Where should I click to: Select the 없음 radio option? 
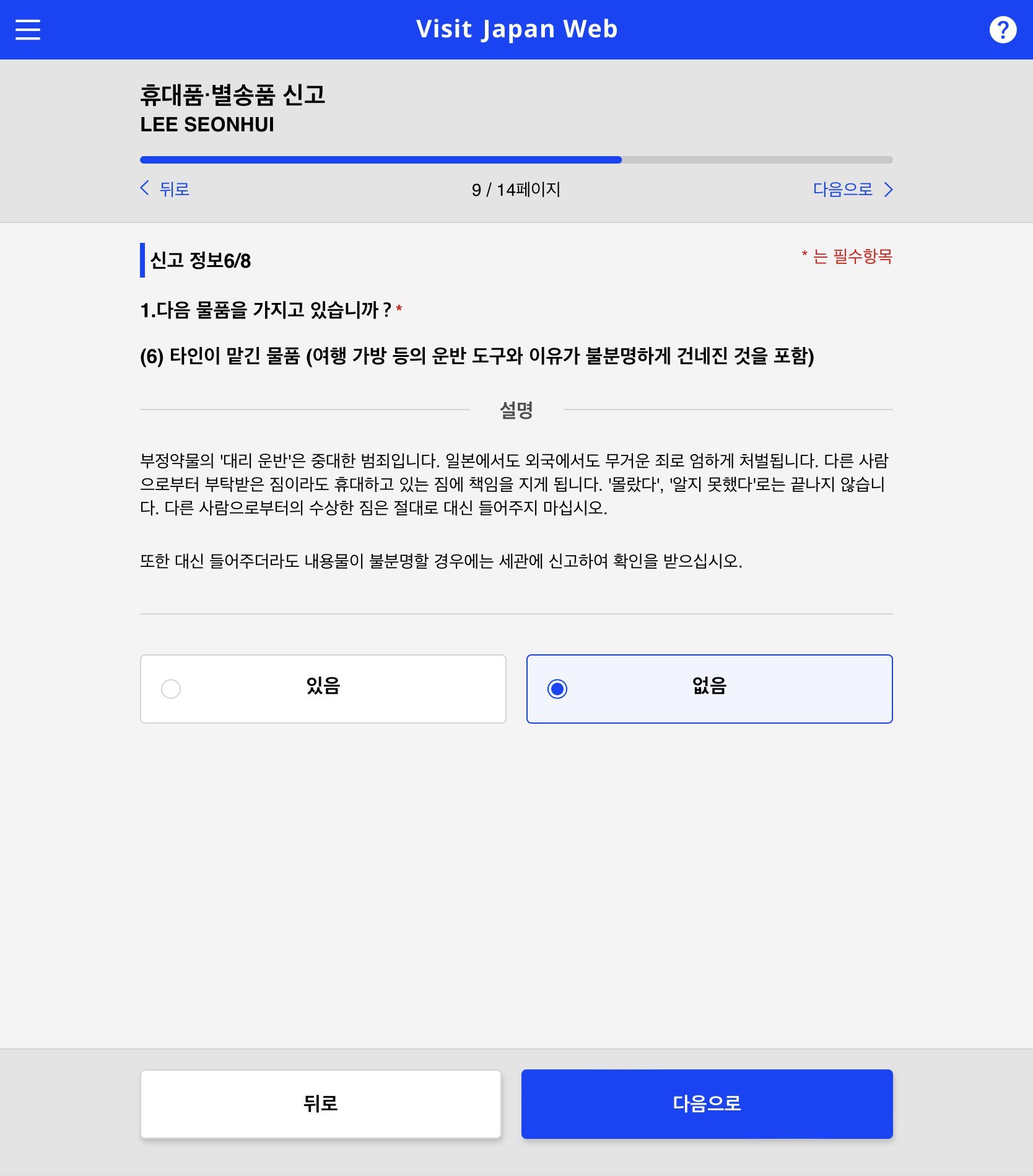coord(557,688)
